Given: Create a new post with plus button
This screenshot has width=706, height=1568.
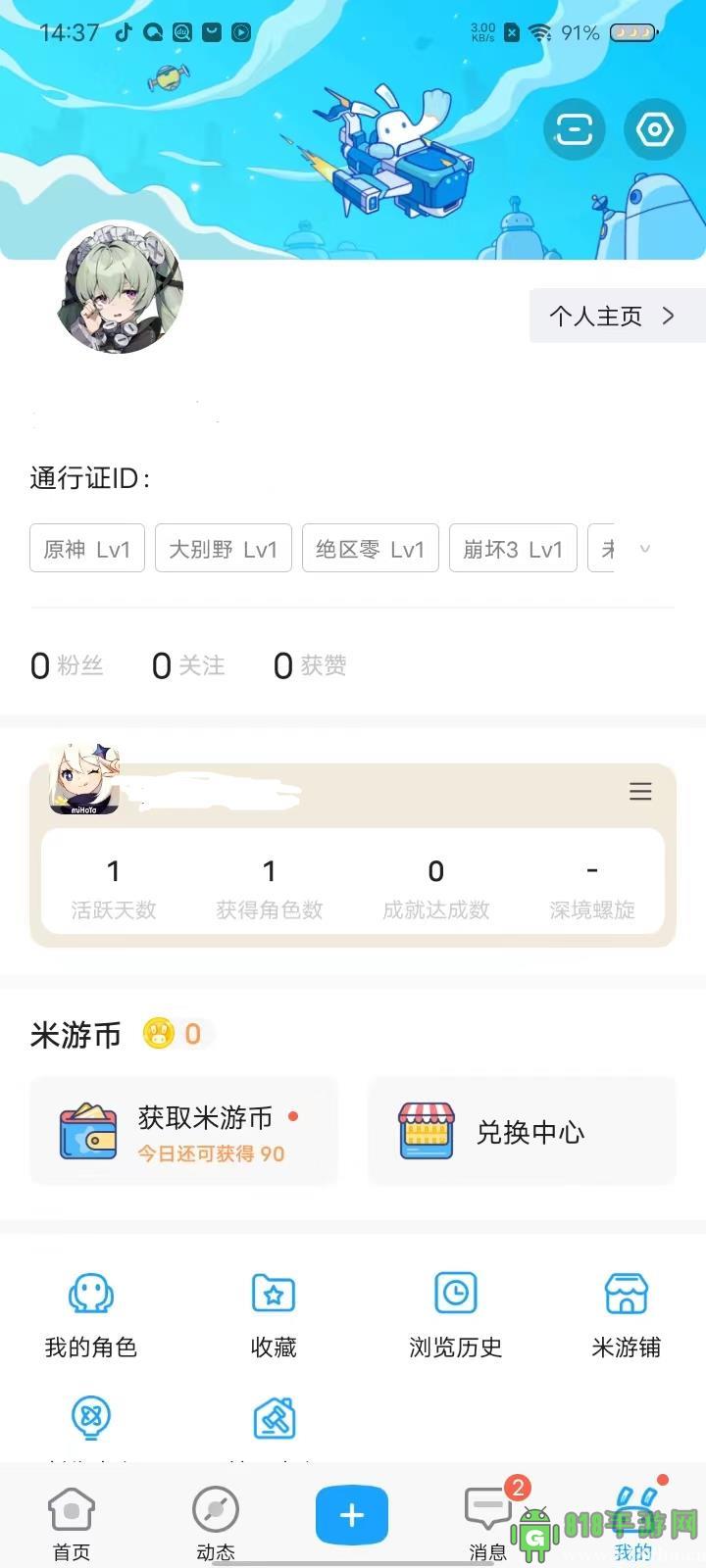Looking at the screenshot, I should pos(352,1515).
